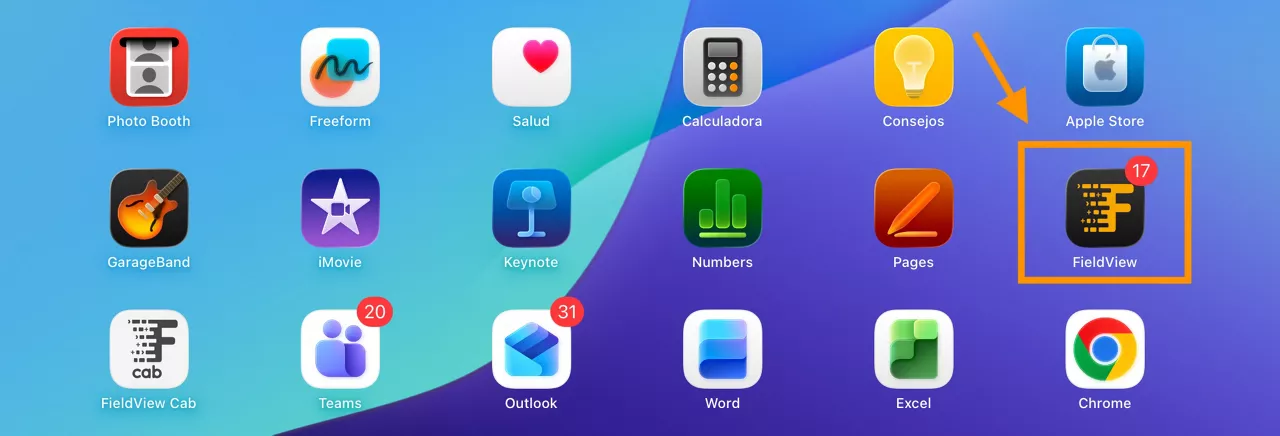Open Calculadora
The height and width of the screenshot is (436, 1280).
click(x=722, y=67)
